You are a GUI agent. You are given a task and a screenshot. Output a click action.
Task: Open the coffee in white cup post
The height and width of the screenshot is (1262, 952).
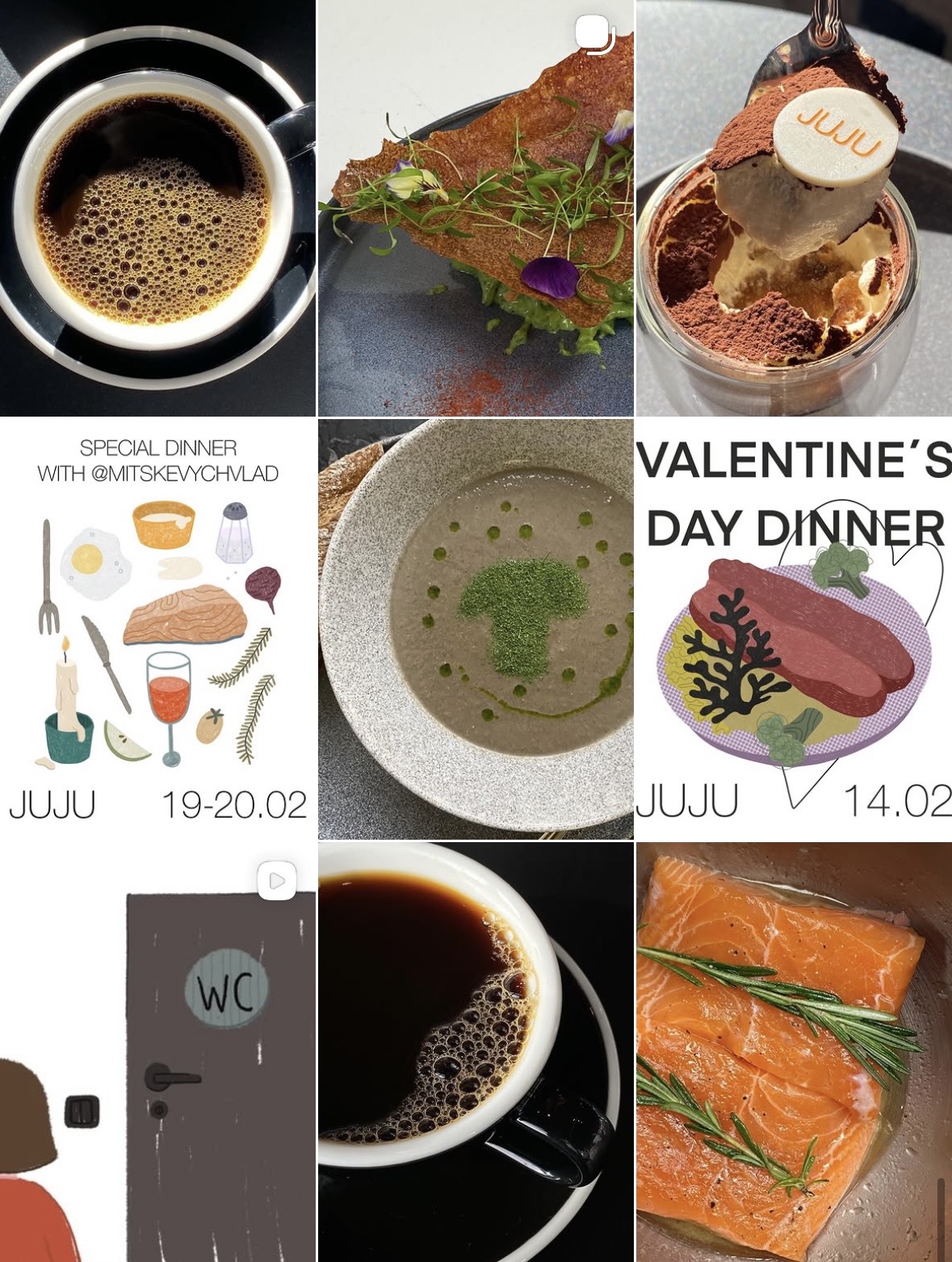tap(476, 1051)
